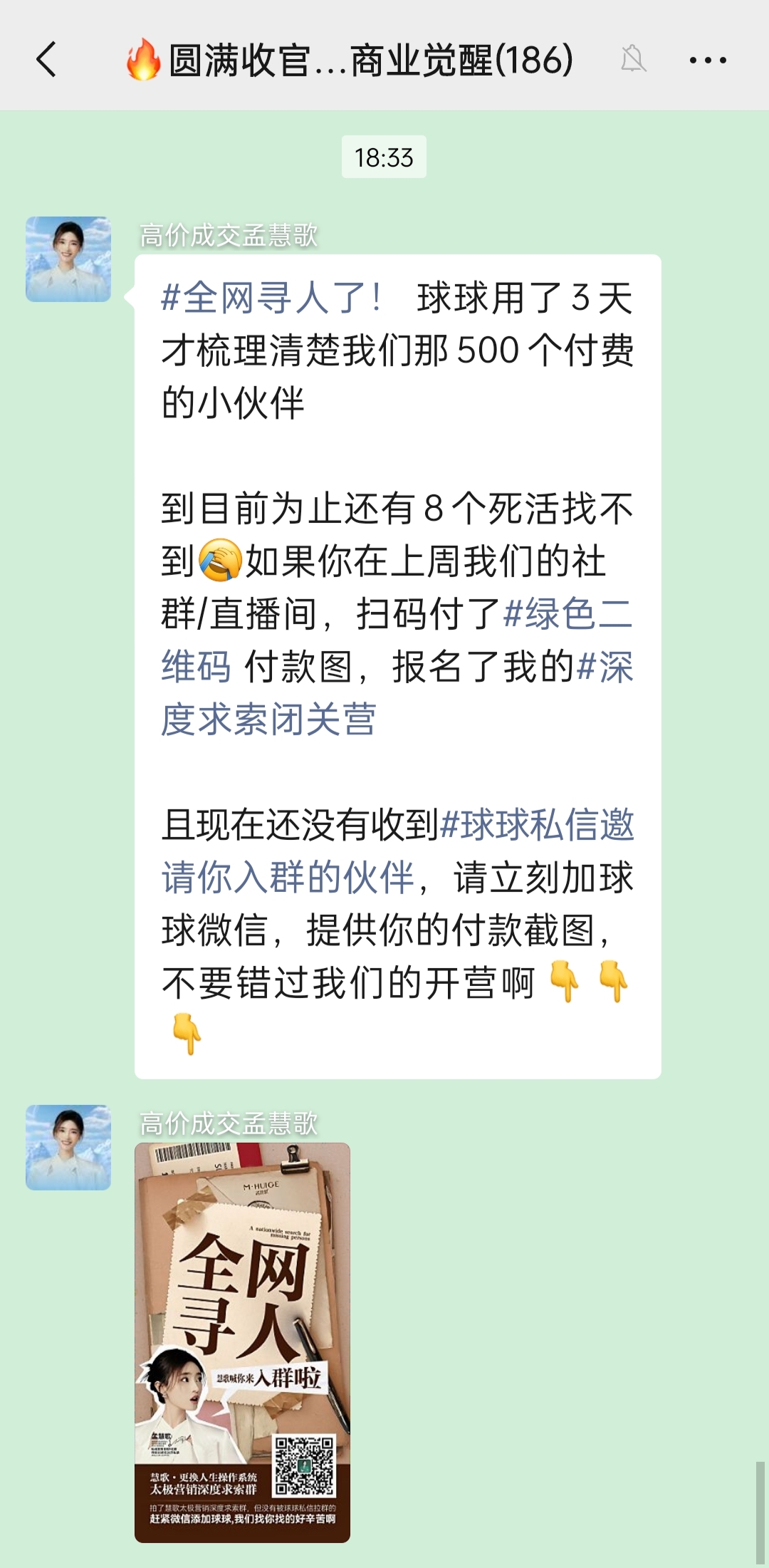The width and height of the screenshot is (769, 1568).
Task: Open the group chat overflow menu
Action: tap(708, 61)
